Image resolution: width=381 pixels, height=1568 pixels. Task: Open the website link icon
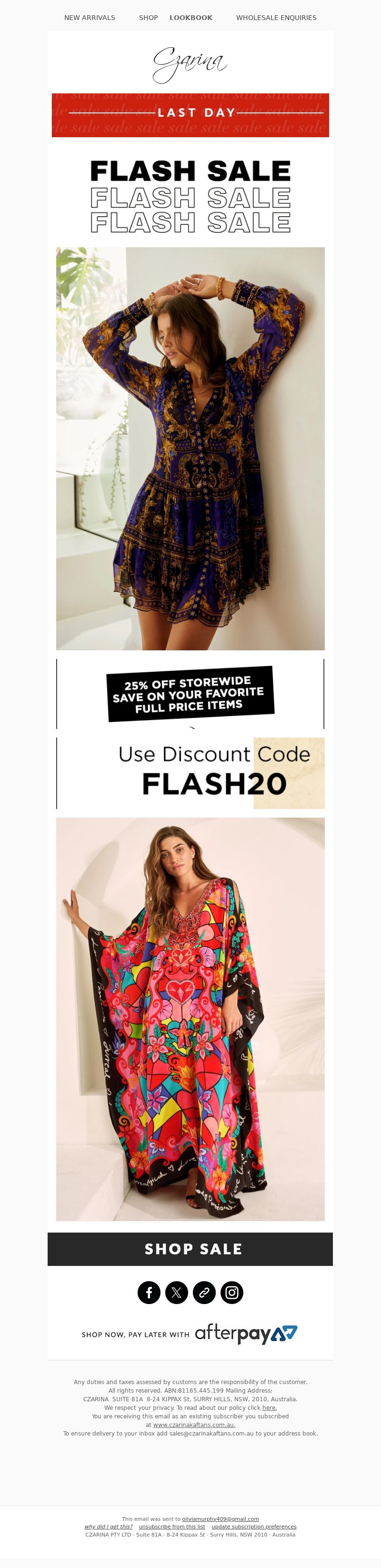[x=204, y=1292]
